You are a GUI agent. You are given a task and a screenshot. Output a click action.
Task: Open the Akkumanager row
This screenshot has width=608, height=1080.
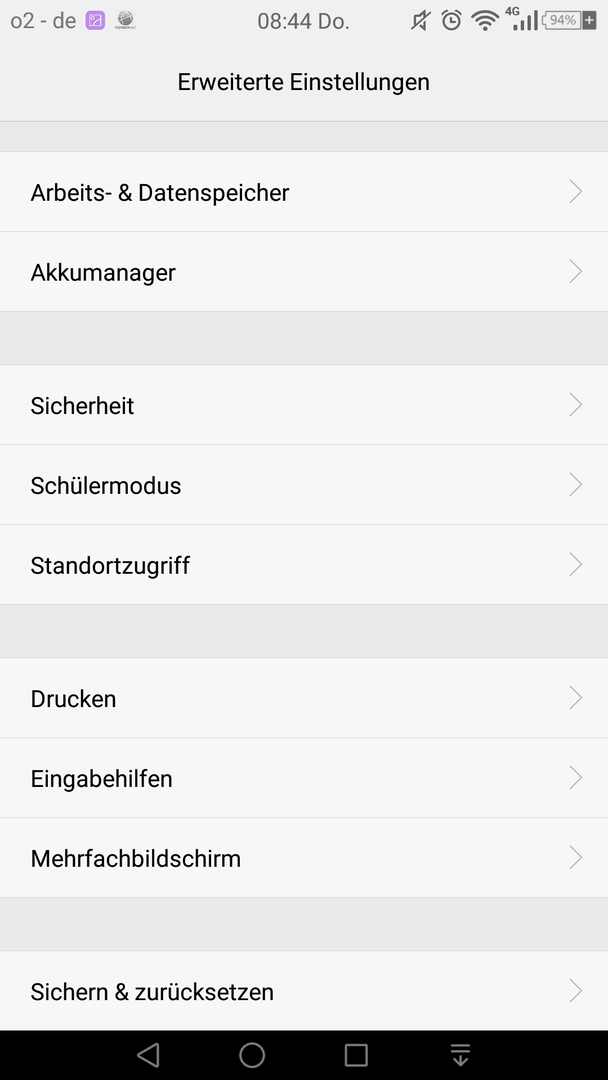click(304, 272)
